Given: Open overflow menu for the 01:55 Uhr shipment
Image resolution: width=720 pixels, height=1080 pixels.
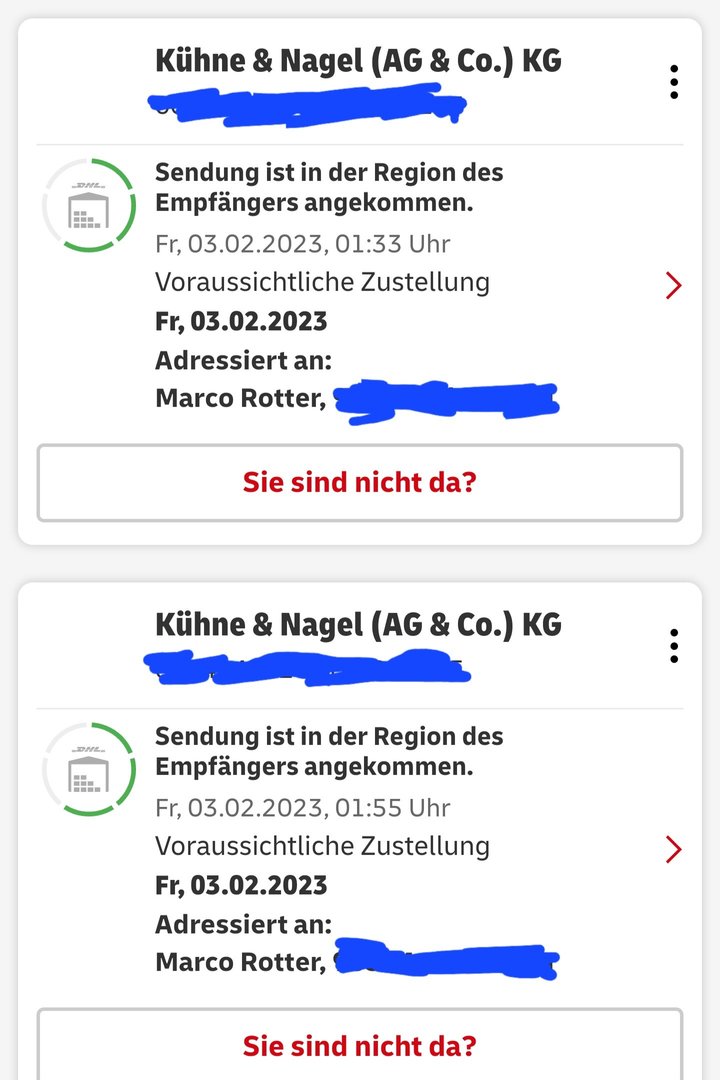Looking at the screenshot, I should (x=674, y=646).
